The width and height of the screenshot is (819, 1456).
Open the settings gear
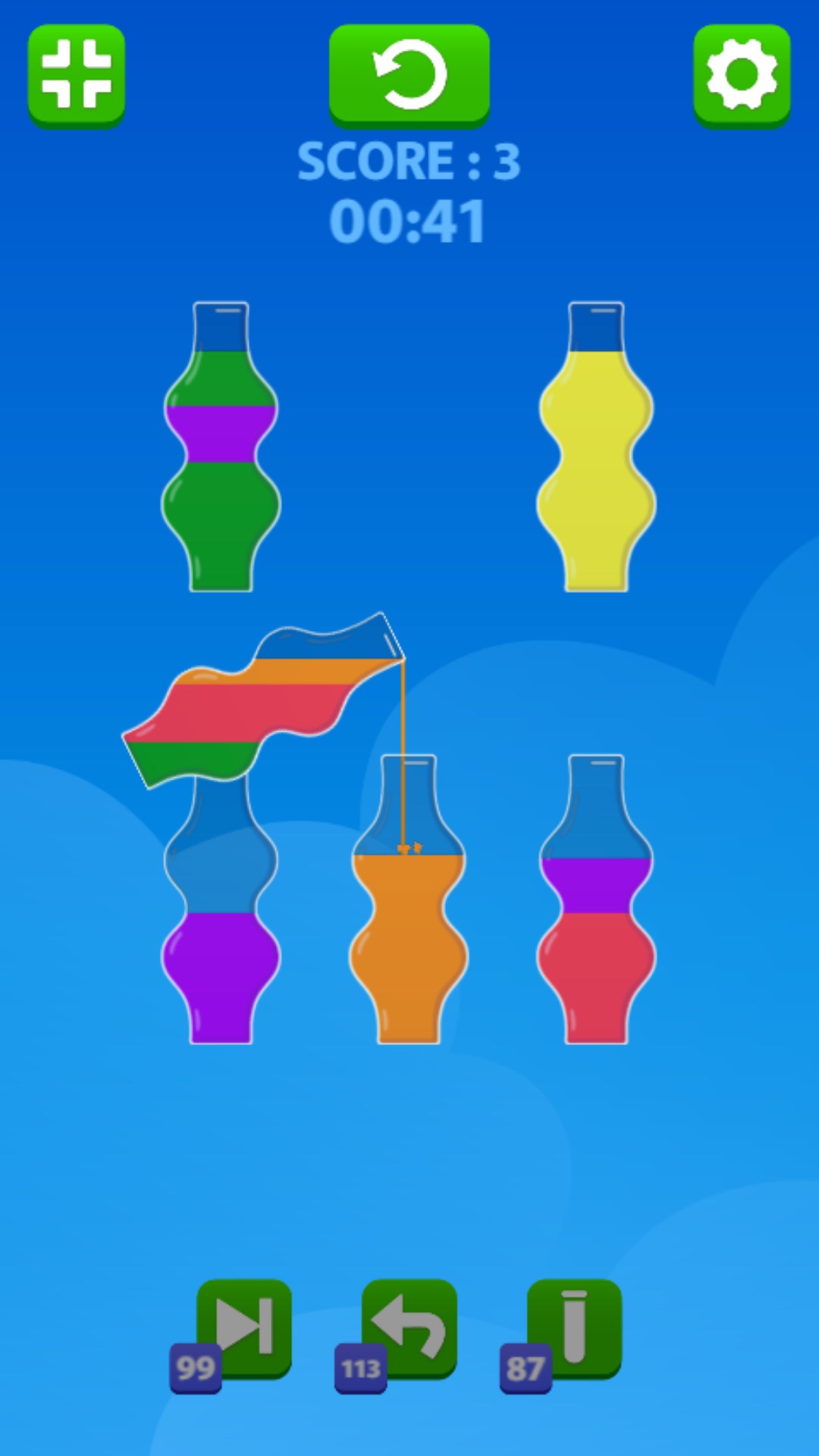(742, 74)
